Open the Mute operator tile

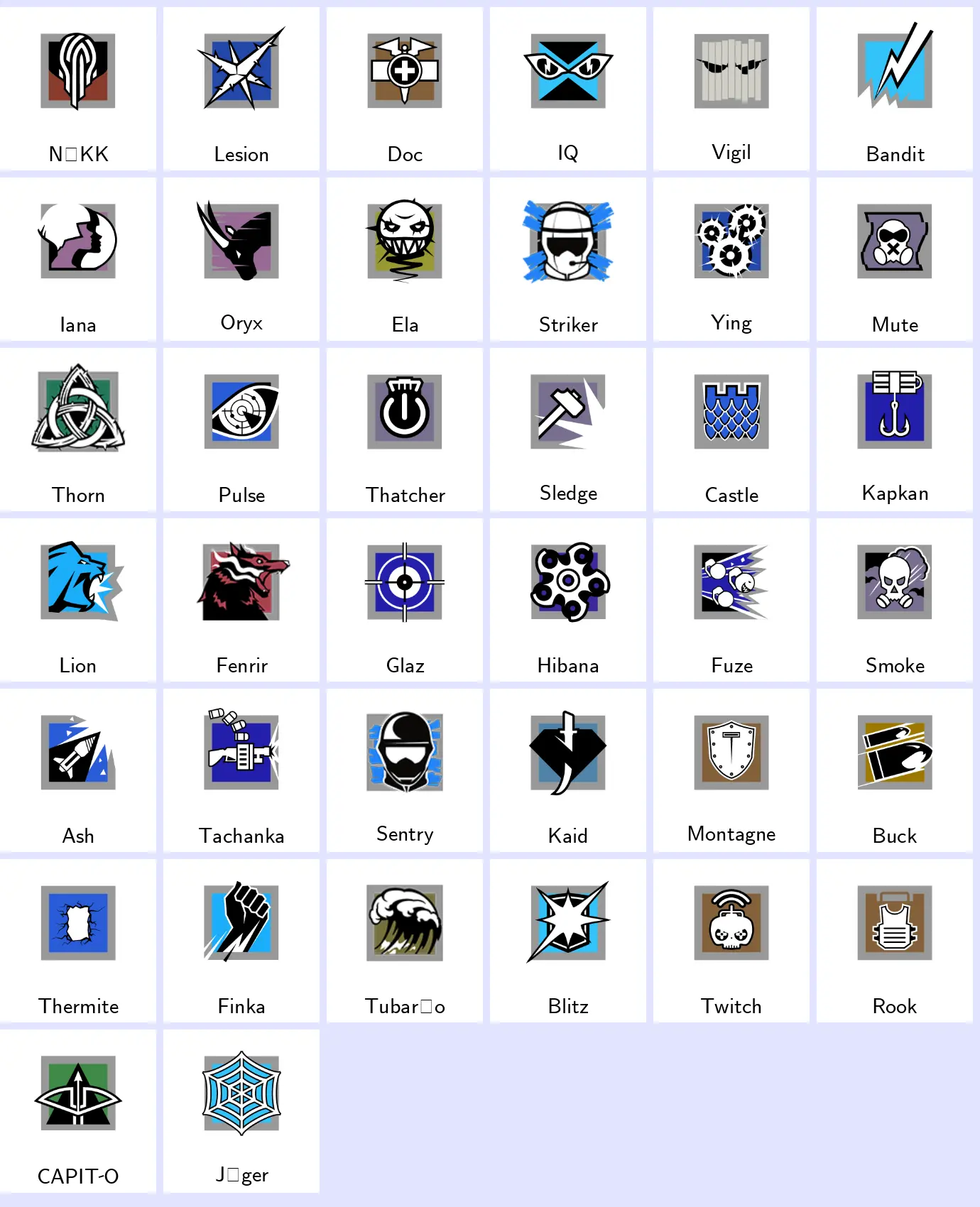(x=895, y=259)
